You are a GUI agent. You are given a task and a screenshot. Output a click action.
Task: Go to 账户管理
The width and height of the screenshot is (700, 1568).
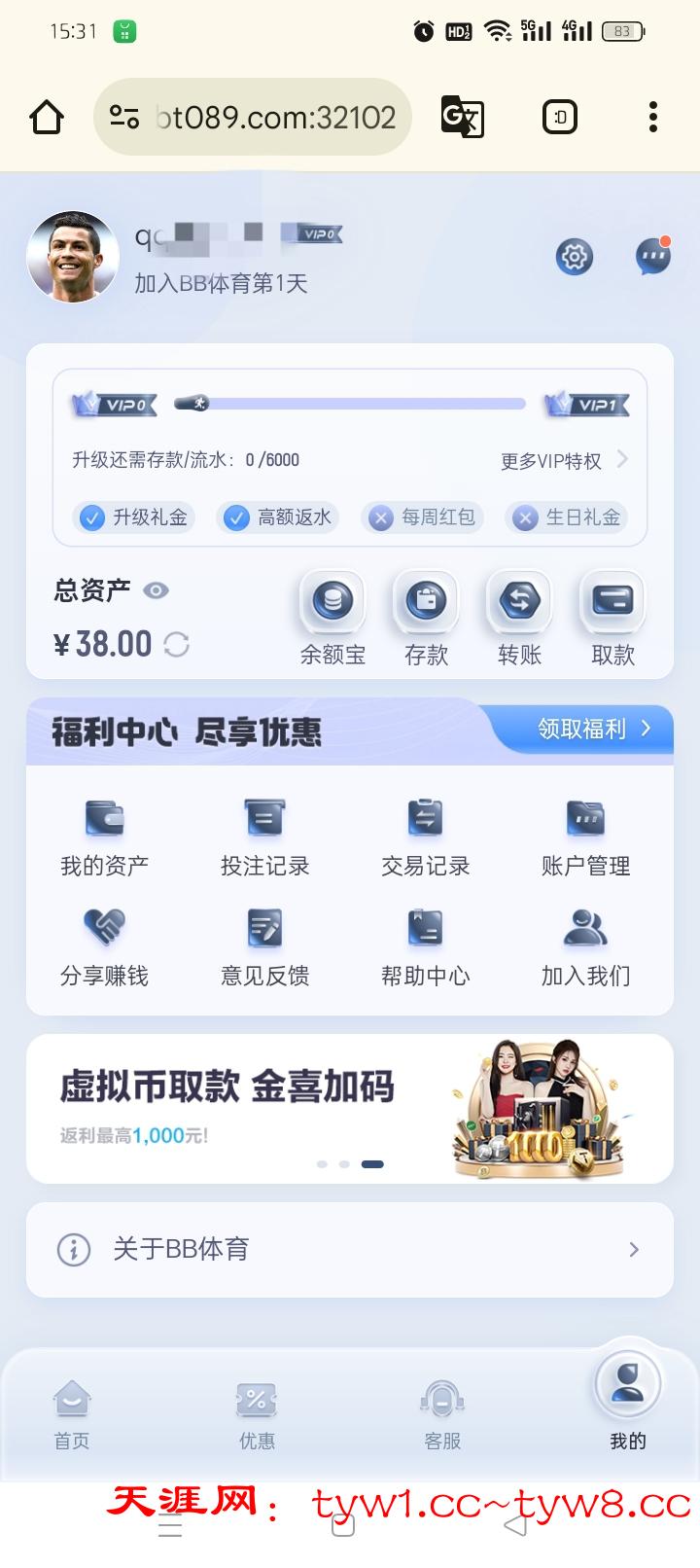coord(585,837)
